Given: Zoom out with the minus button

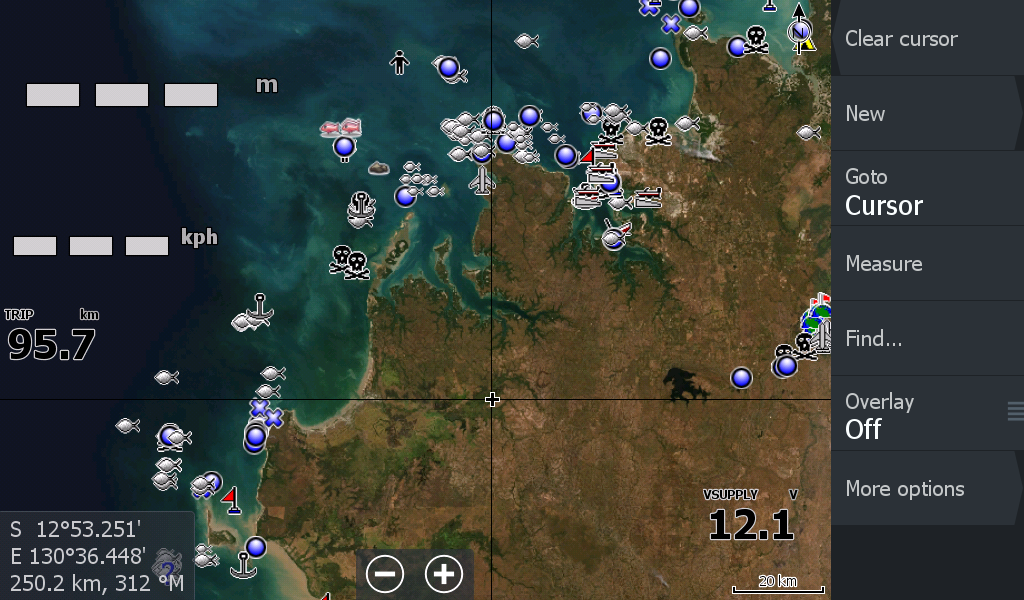Looking at the screenshot, I should [385, 574].
